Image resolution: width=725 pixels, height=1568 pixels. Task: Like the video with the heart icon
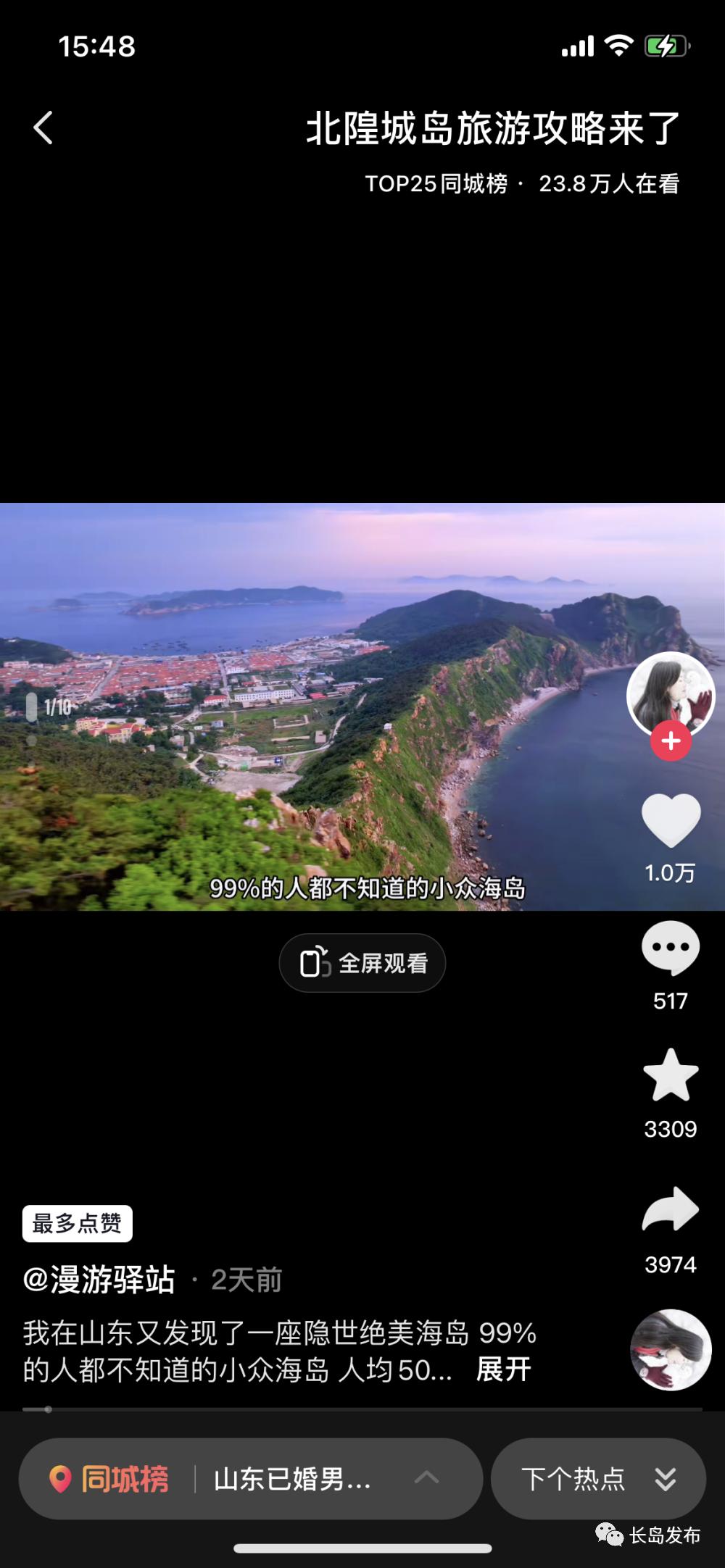[671, 820]
